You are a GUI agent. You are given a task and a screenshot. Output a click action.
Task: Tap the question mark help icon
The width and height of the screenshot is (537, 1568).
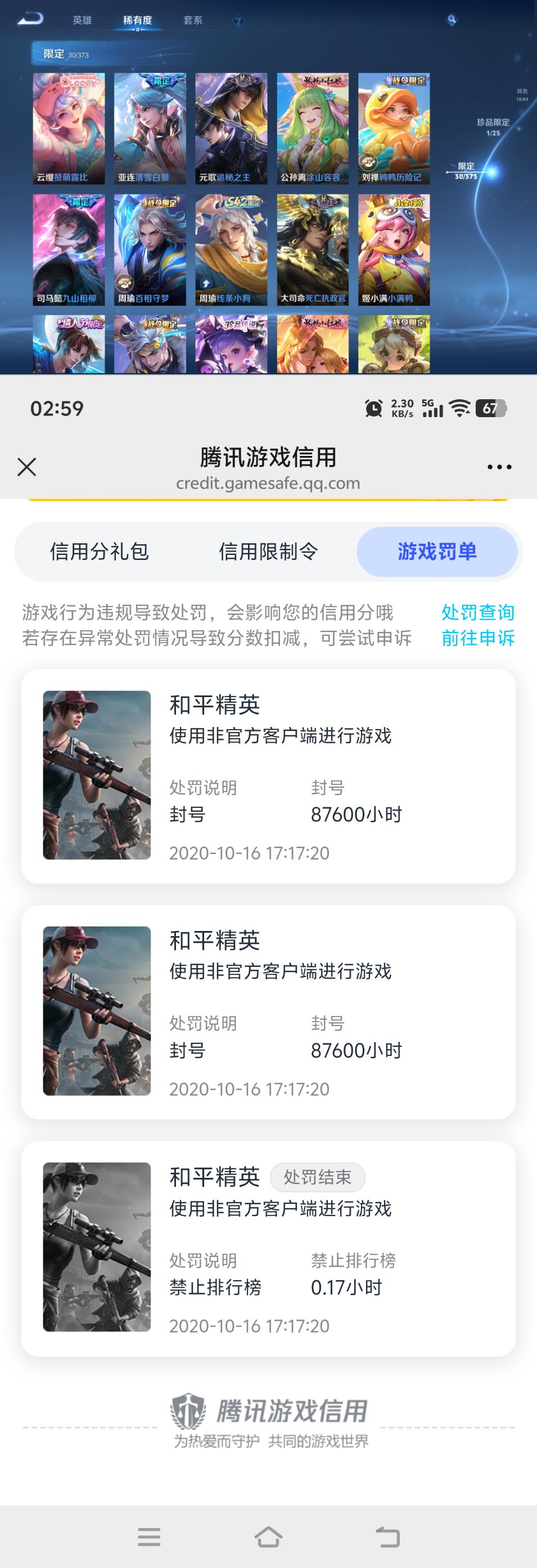[237, 20]
